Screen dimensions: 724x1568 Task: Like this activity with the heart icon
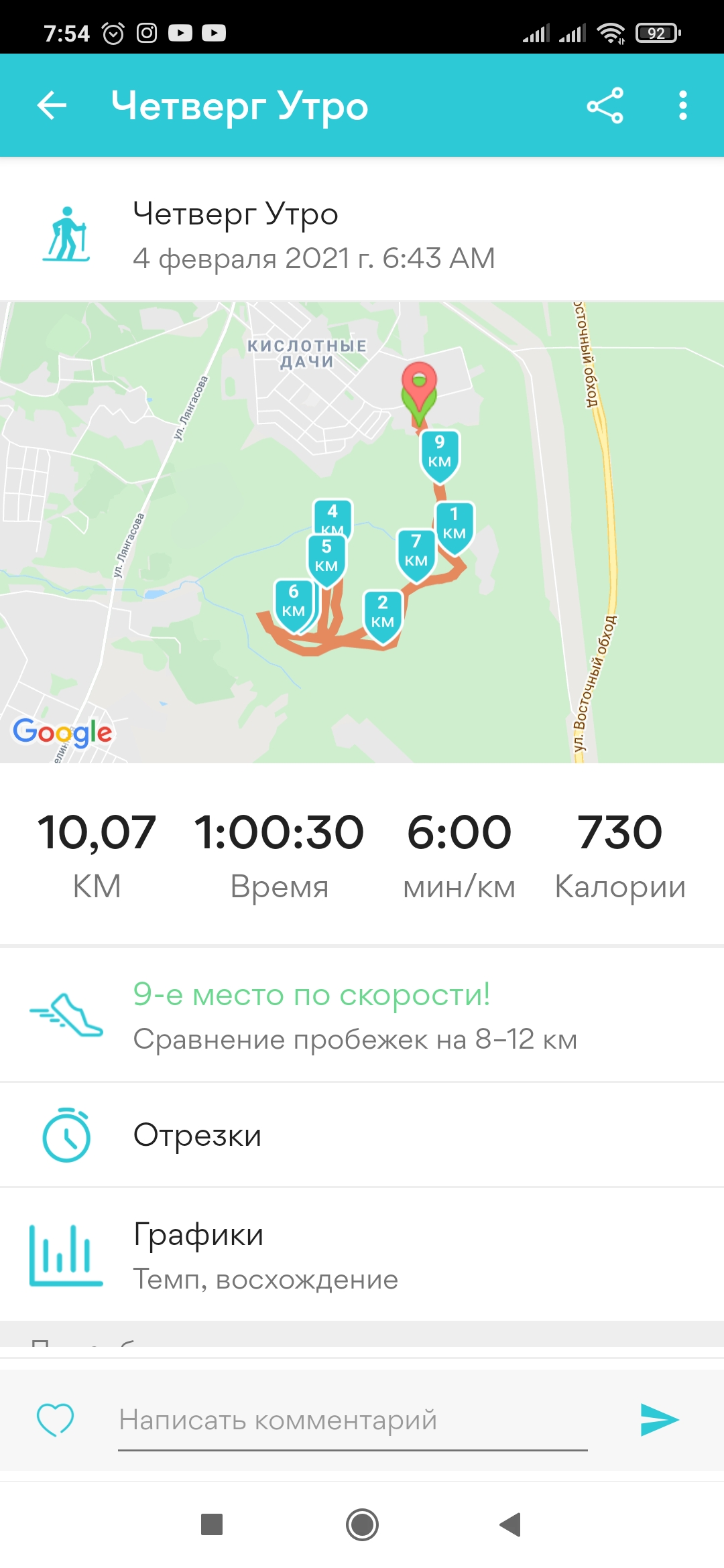click(x=55, y=1419)
